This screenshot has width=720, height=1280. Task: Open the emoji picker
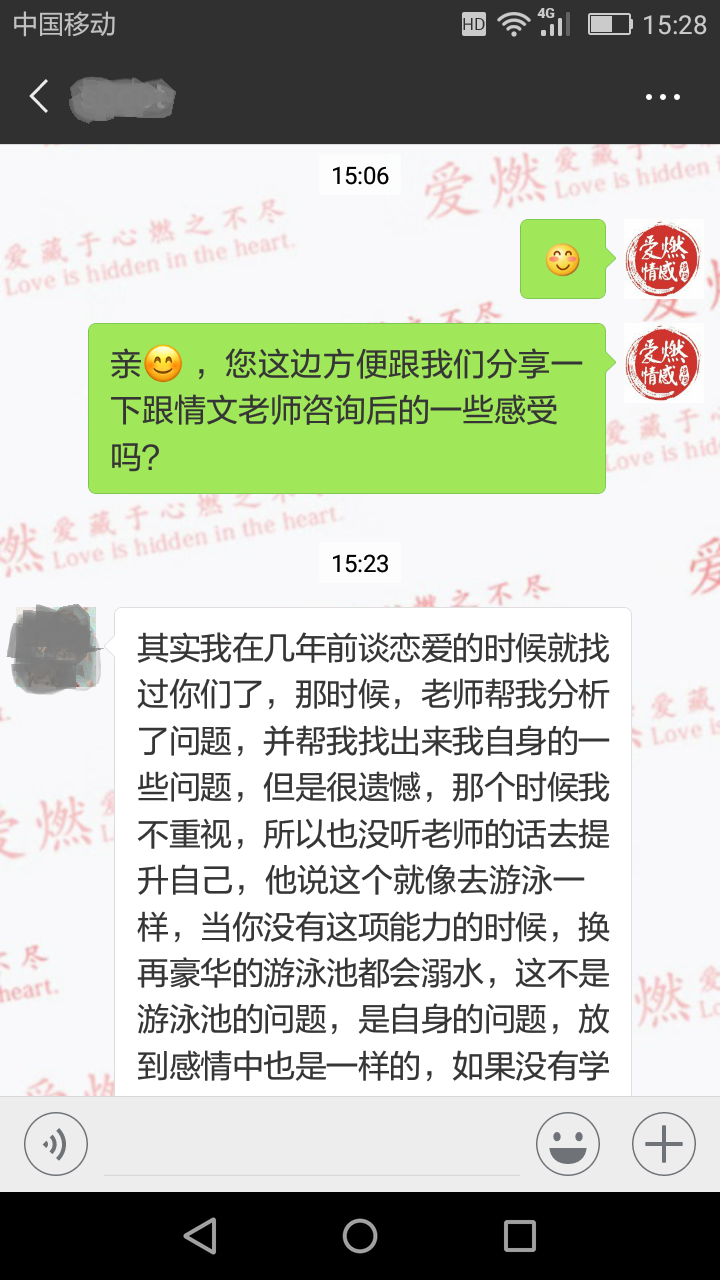(x=568, y=1144)
